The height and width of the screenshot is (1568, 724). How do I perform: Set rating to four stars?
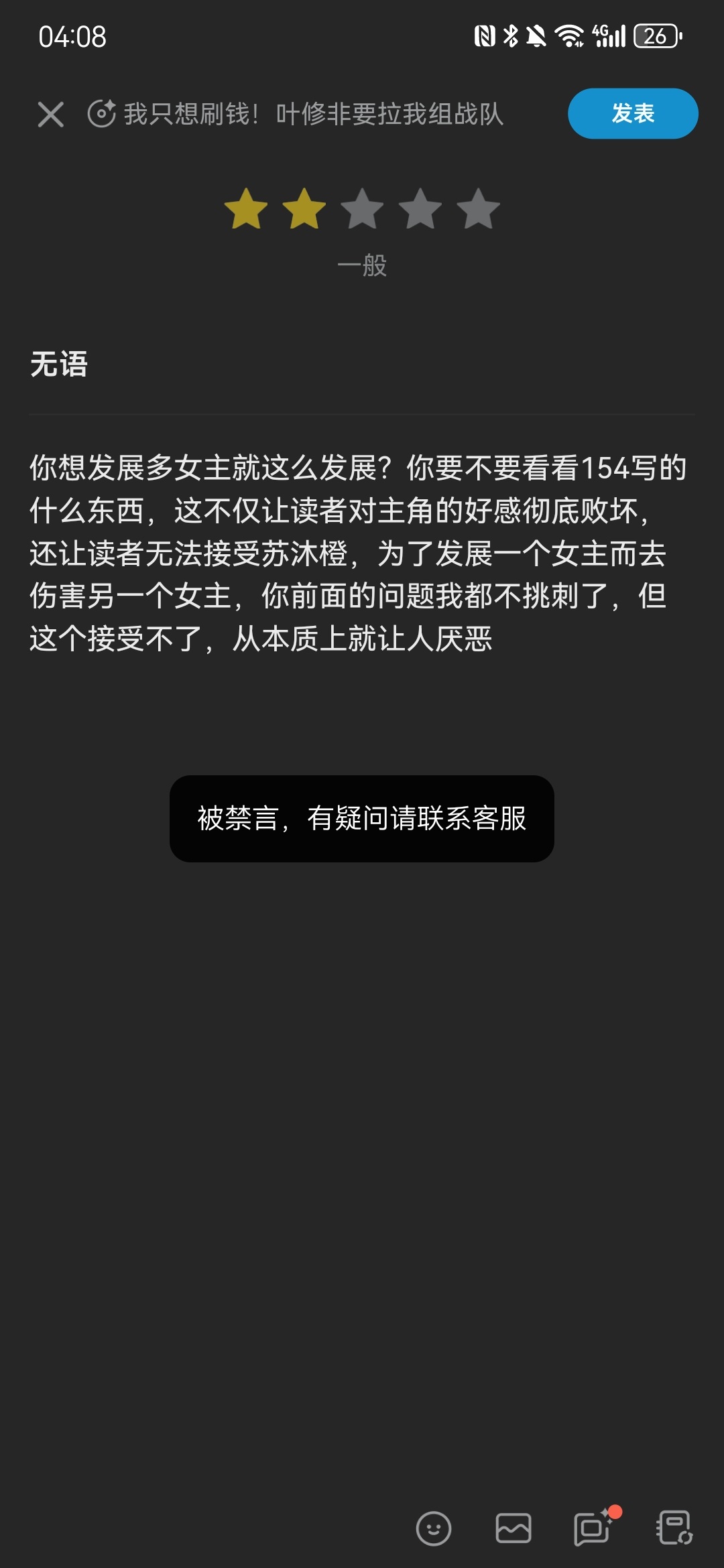coord(420,208)
